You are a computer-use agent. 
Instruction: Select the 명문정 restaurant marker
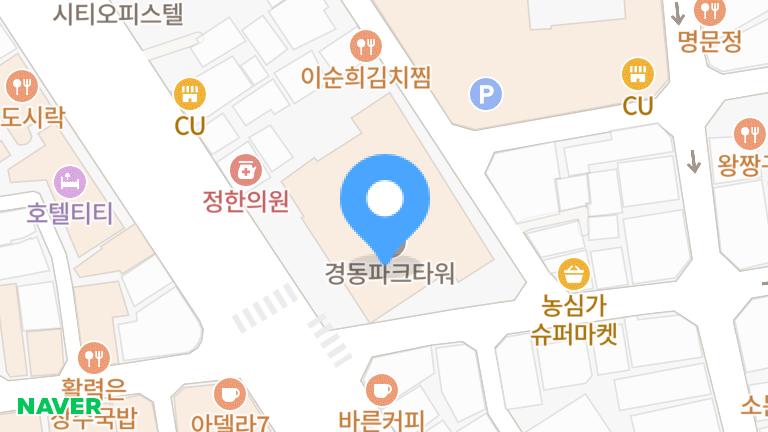[x=710, y=12]
